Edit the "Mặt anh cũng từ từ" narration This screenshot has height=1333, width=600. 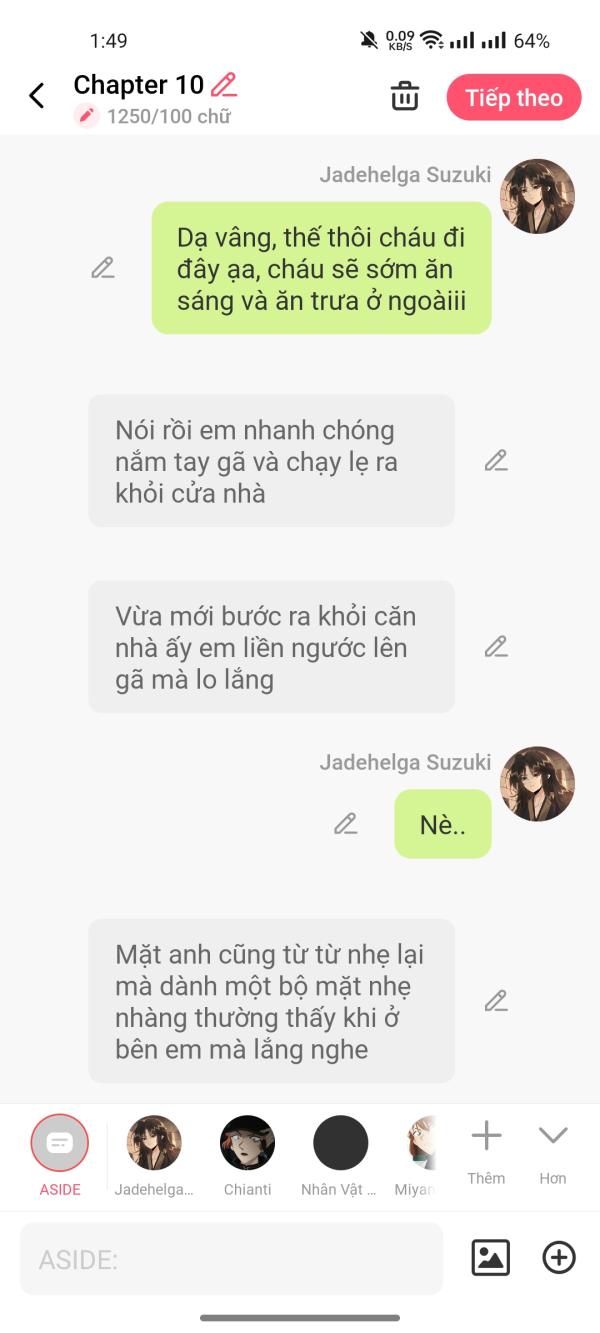pos(496,1001)
